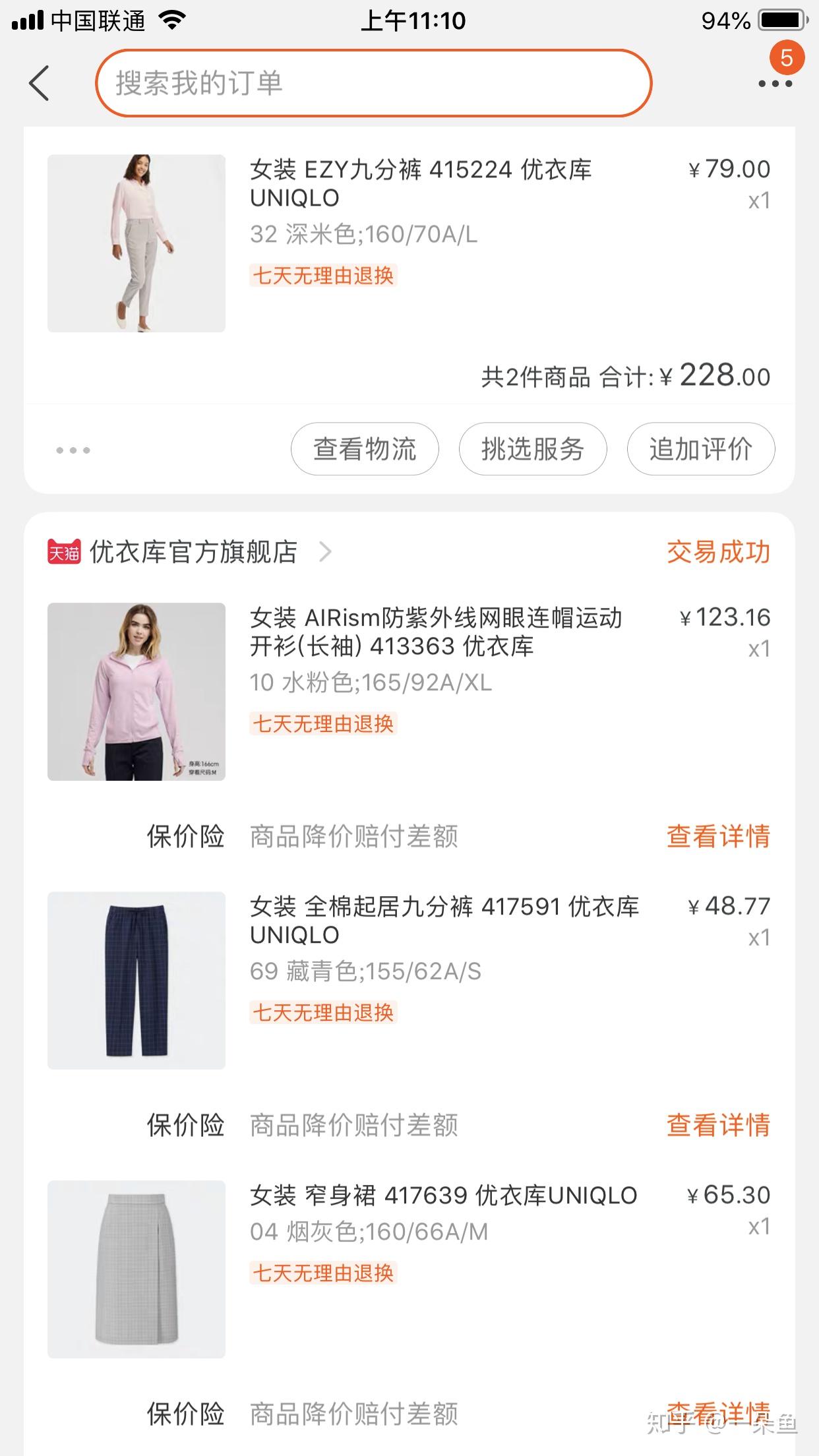Select the 挑选服务 button
819x1456 pixels.
[x=533, y=449]
